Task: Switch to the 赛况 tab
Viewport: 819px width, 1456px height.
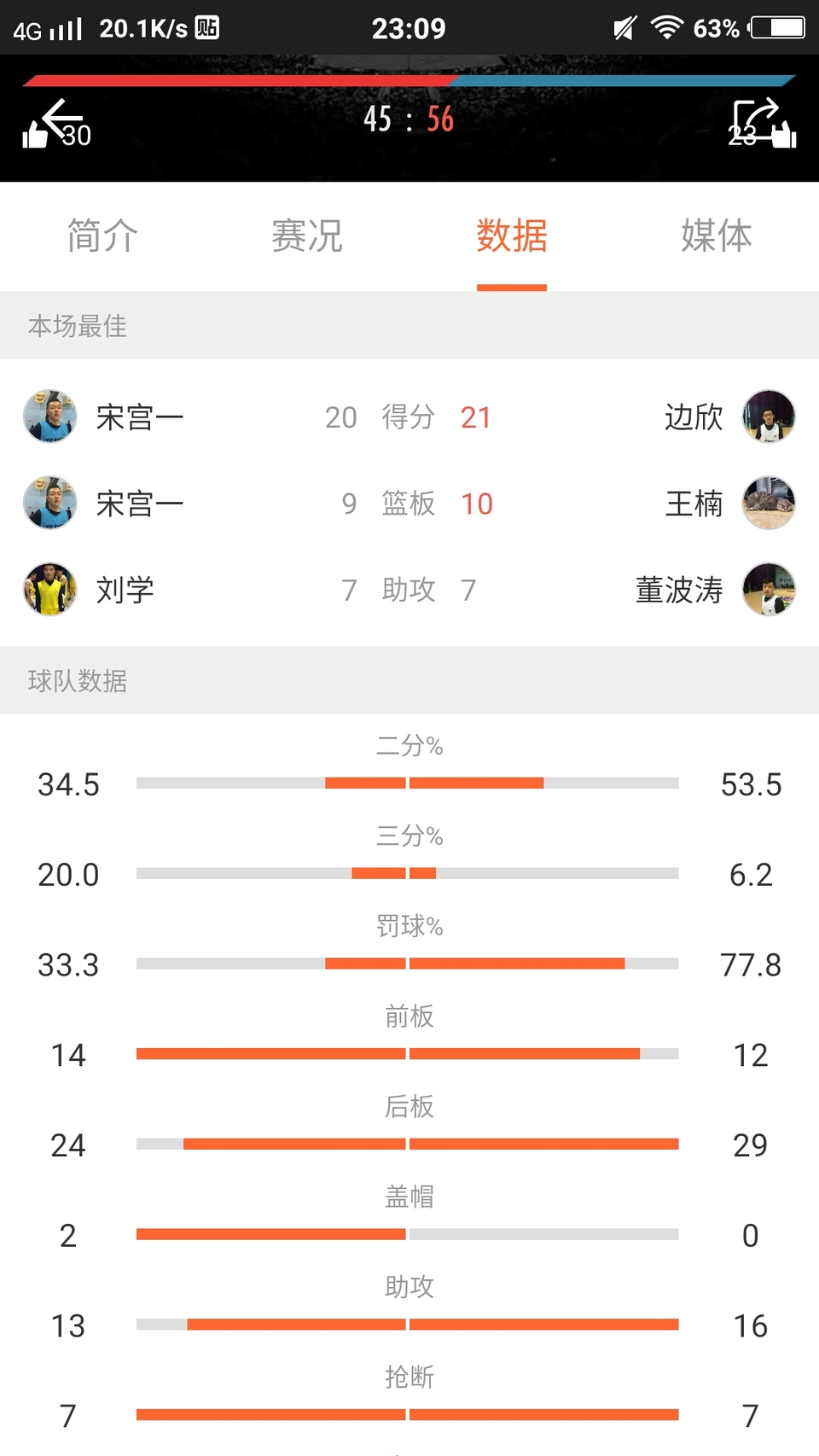Action: 307,236
